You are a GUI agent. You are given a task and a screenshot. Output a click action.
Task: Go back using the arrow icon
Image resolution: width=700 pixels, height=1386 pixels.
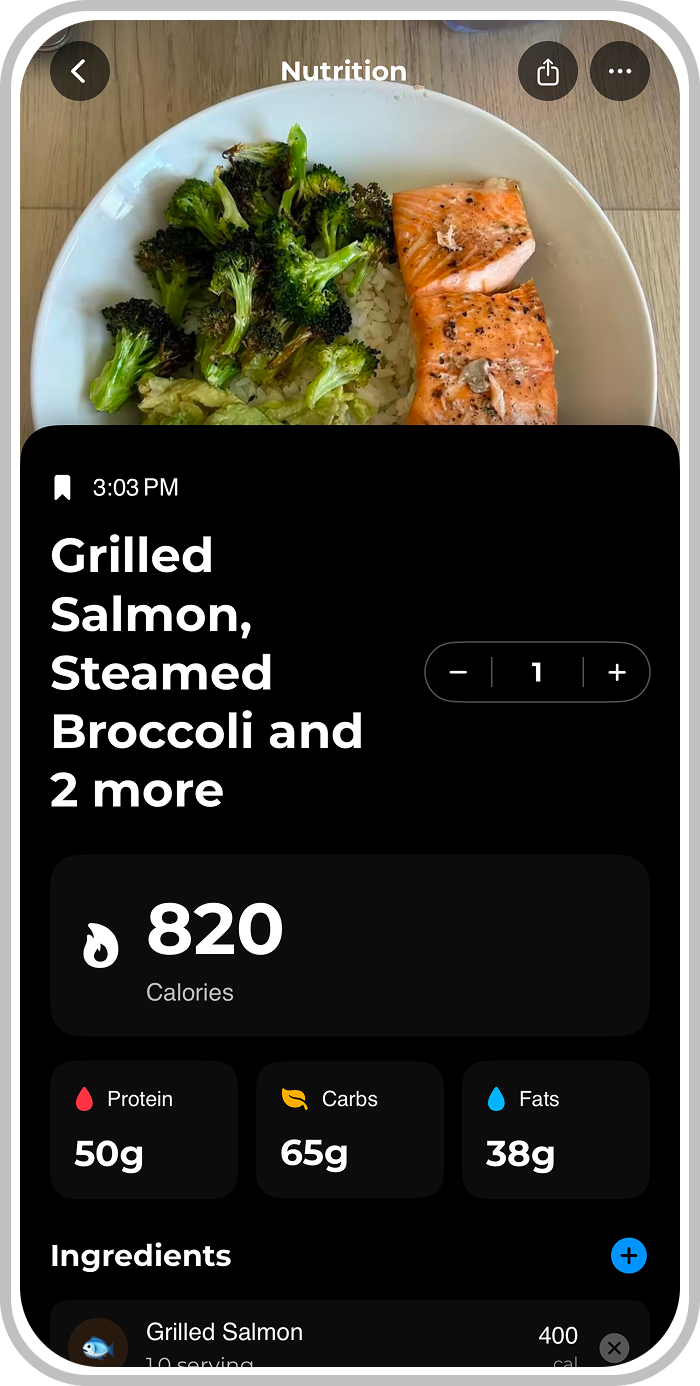(79, 72)
